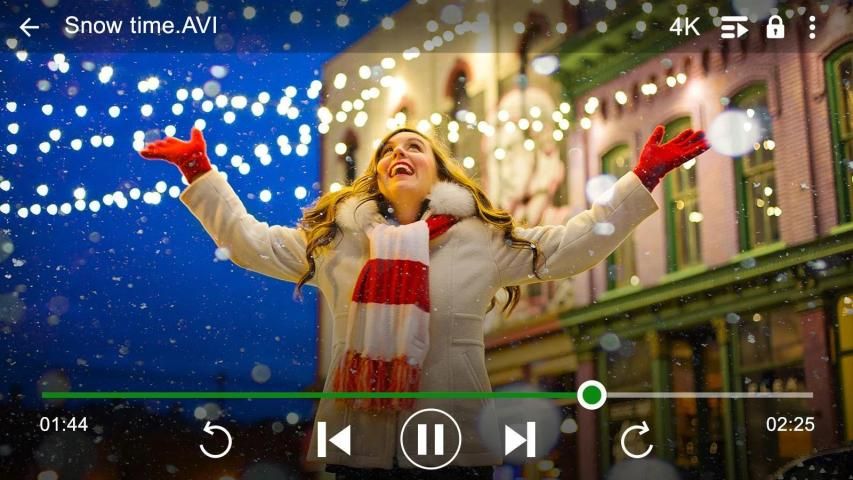The width and height of the screenshot is (853, 480).
Task: Change the 4K video quality setting
Action: coord(685,27)
